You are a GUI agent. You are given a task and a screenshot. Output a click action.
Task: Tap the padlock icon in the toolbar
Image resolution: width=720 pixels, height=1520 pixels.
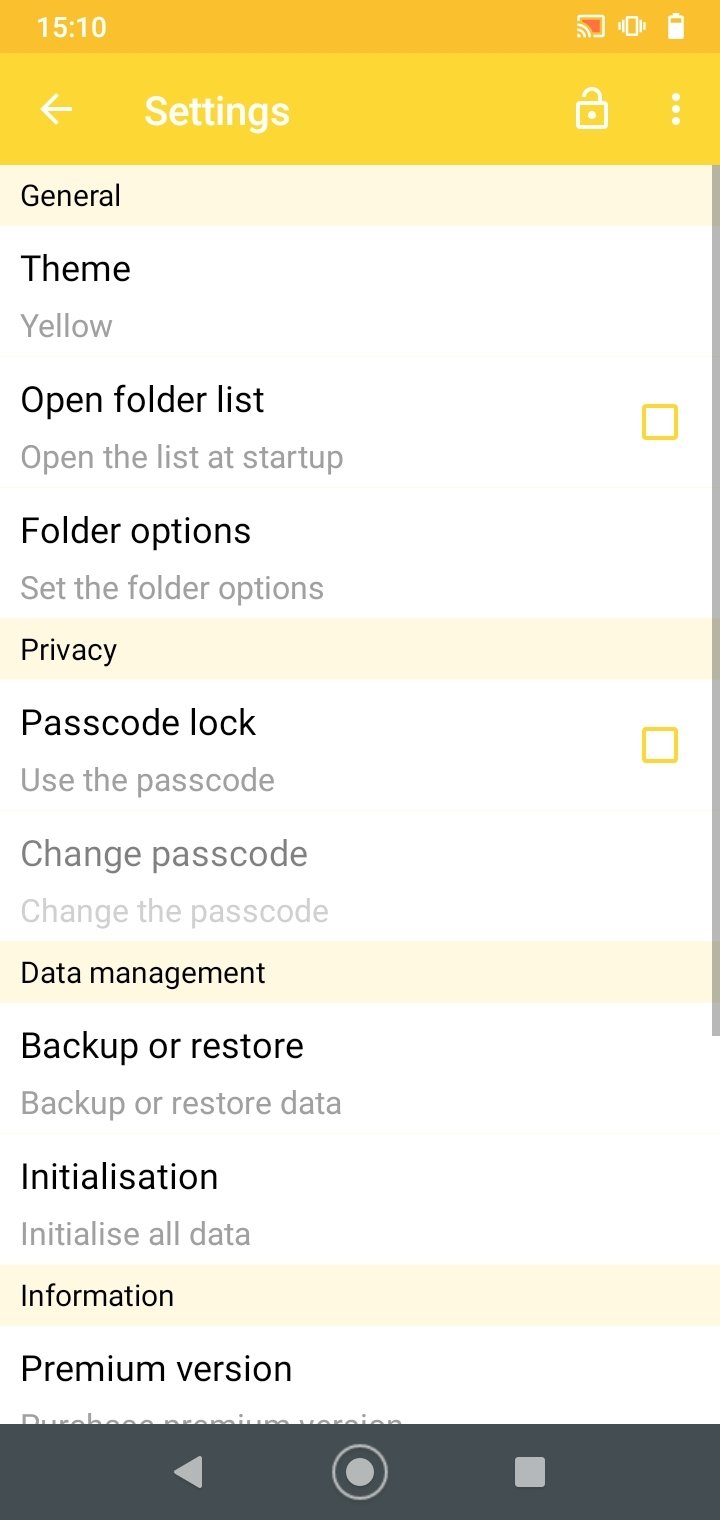[592, 109]
